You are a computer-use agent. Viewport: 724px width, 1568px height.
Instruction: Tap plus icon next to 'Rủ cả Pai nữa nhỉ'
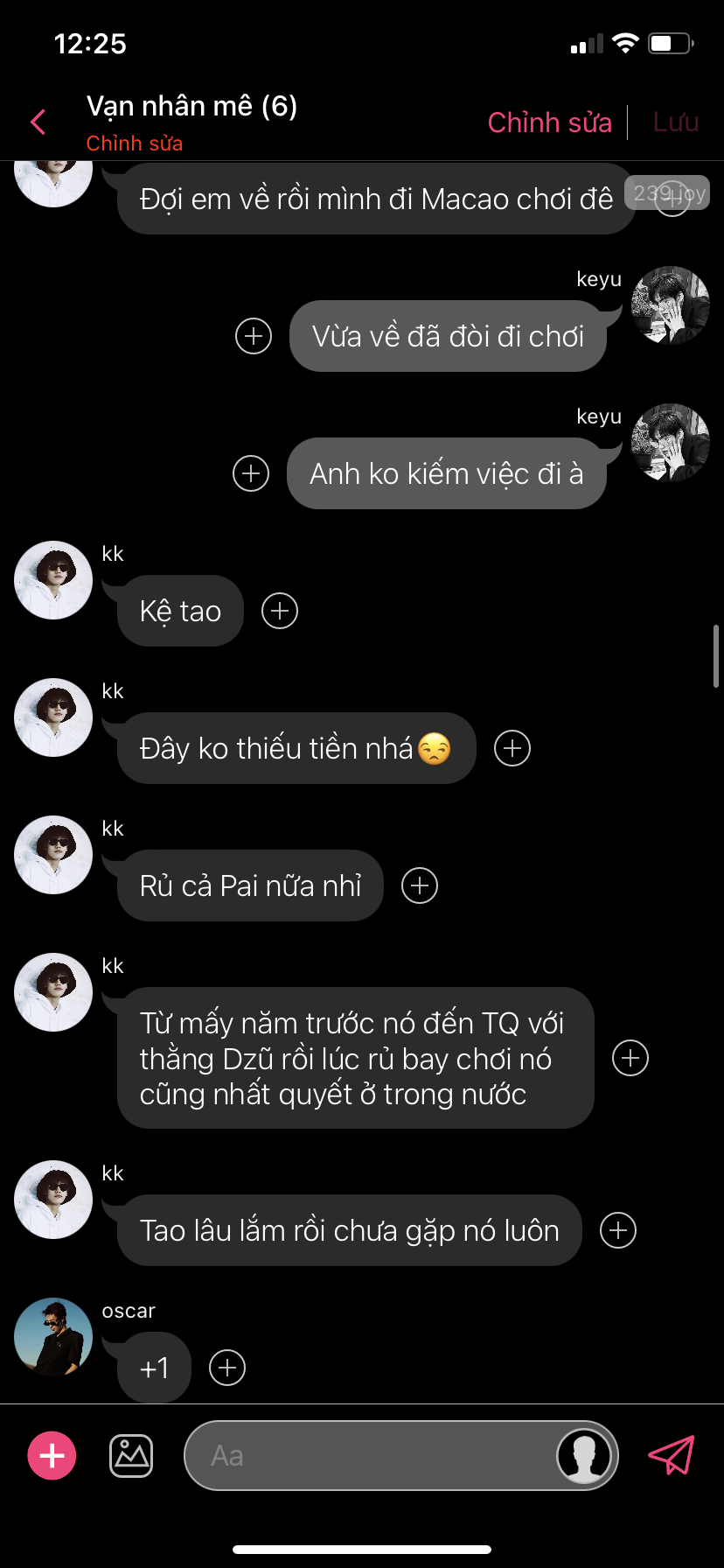click(x=420, y=885)
